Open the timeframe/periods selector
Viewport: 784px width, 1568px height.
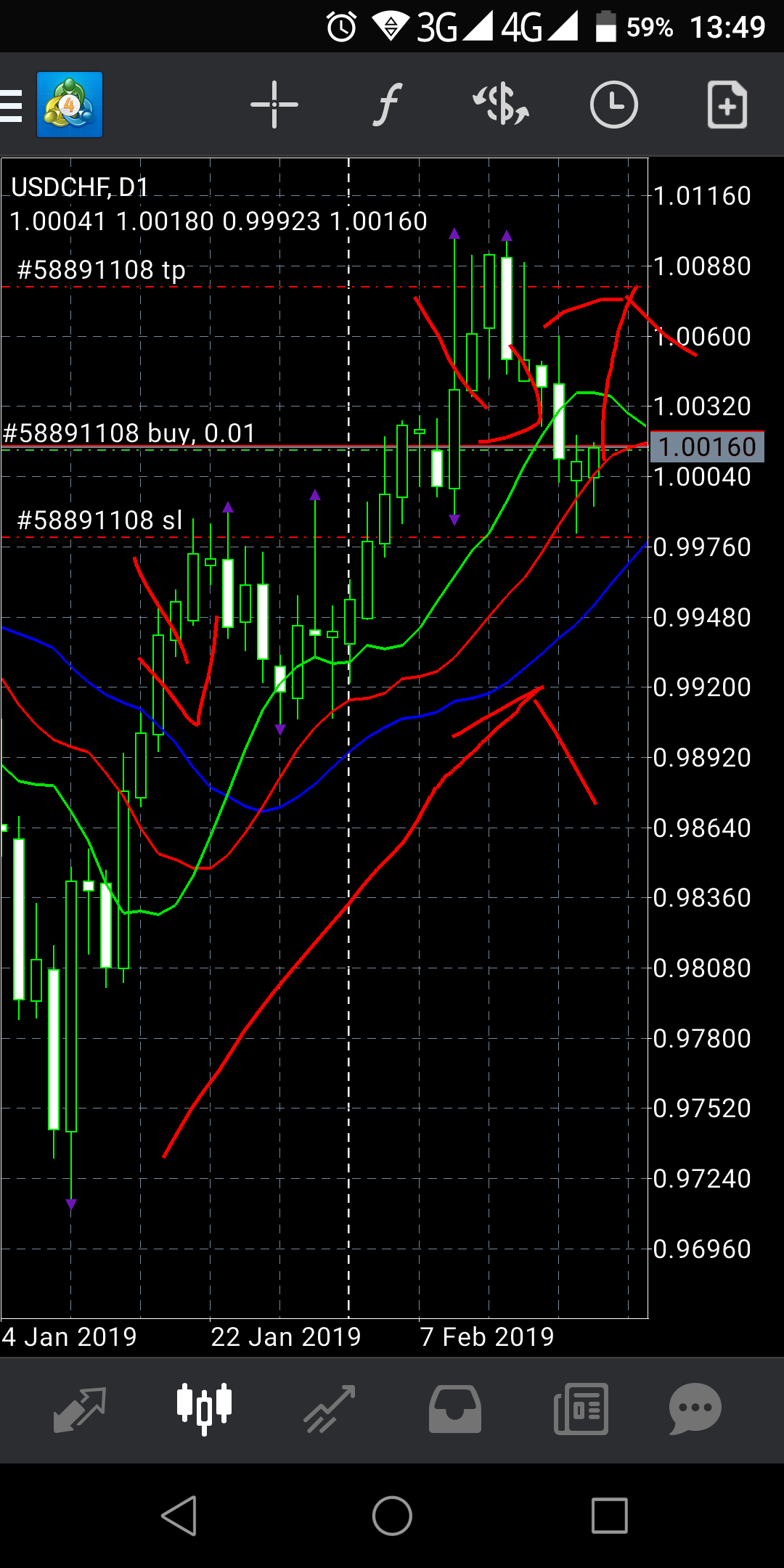613,105
